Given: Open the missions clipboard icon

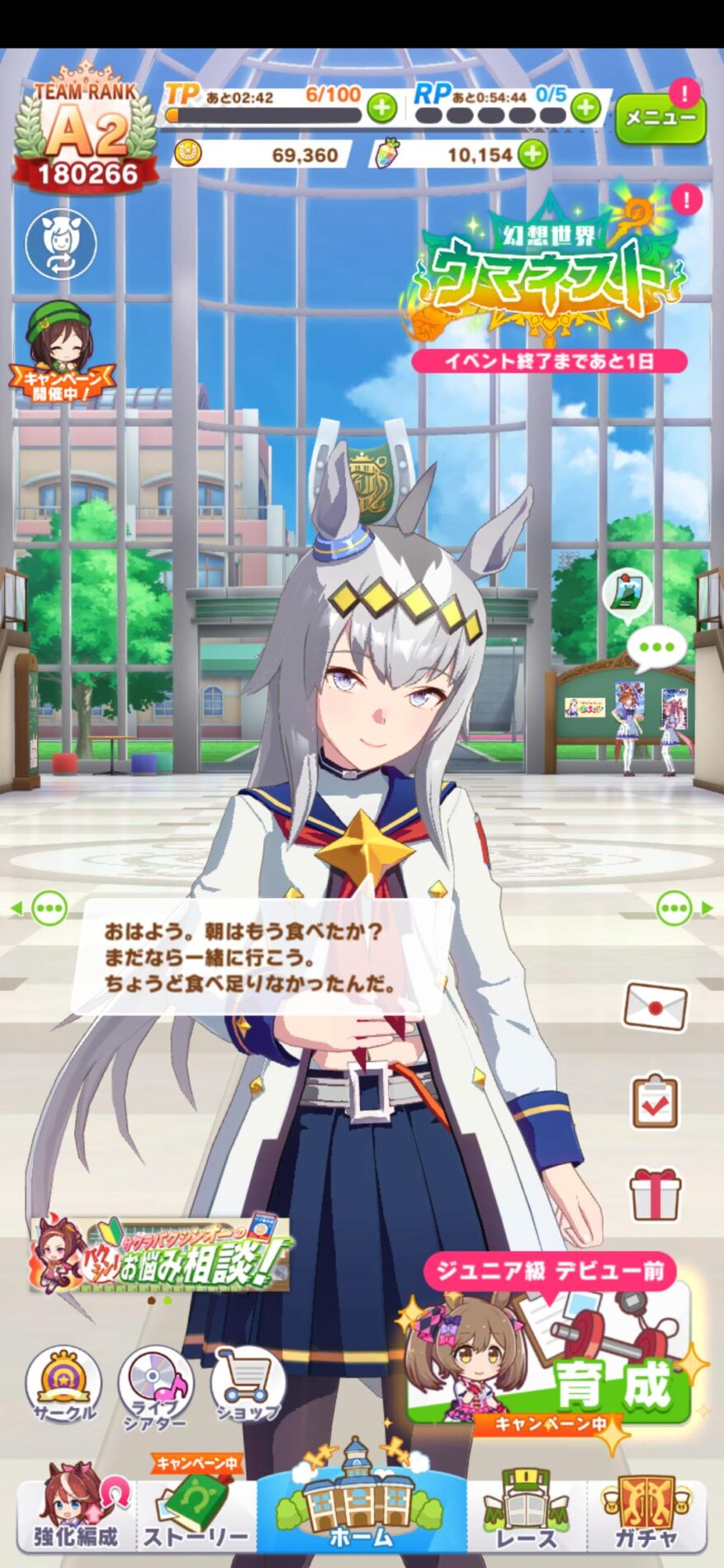Looking at the screenshot, I should coord(655,1102).
